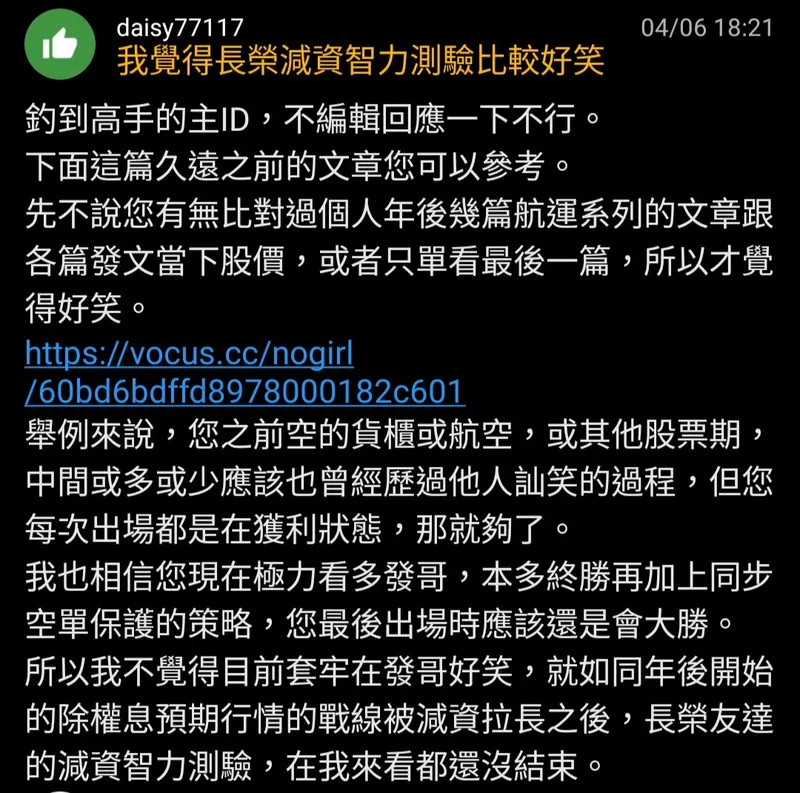The height and width of the screenshot is (793, 800).
Task: View daisy77117's user profile
Action: coord(179,28)
